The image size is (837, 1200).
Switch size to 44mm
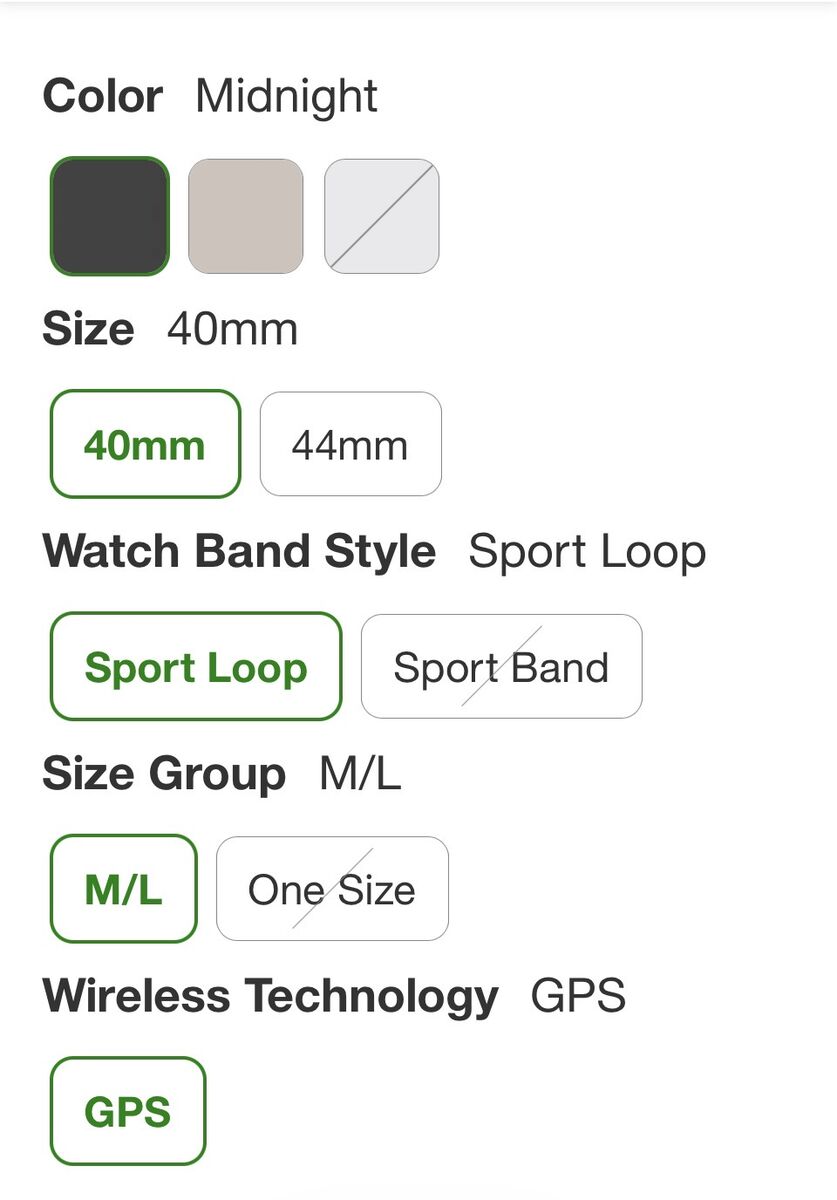[350, 444]
